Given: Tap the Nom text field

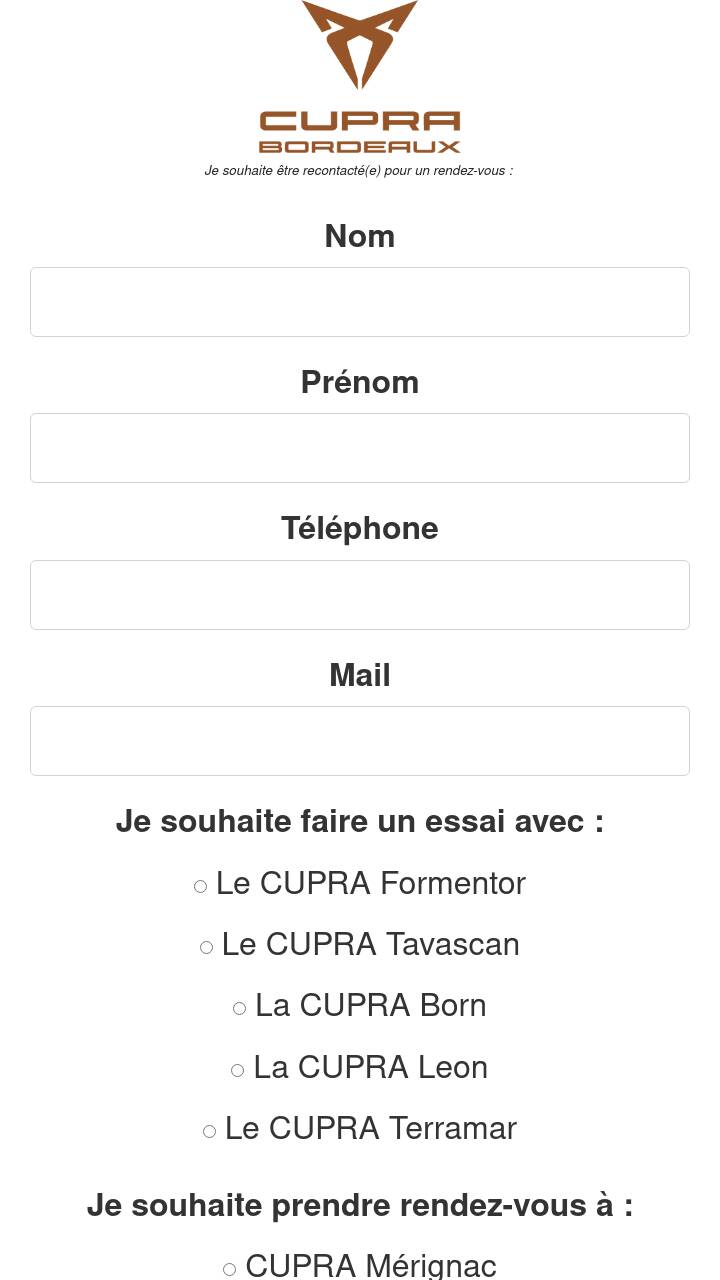Looking at the screenshot, I should (x=360, y=302).
